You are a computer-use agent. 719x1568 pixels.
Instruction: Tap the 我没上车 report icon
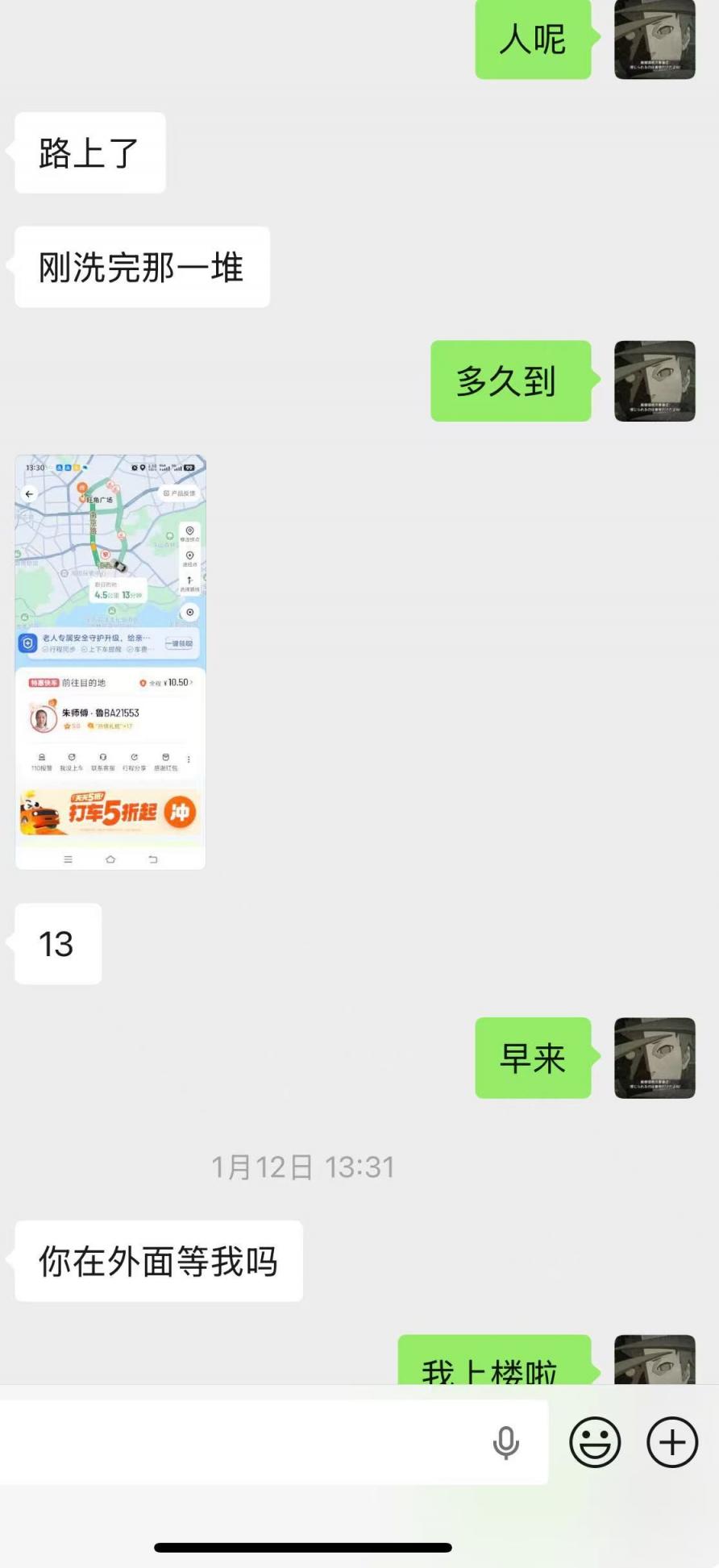[x=72, y=759]
